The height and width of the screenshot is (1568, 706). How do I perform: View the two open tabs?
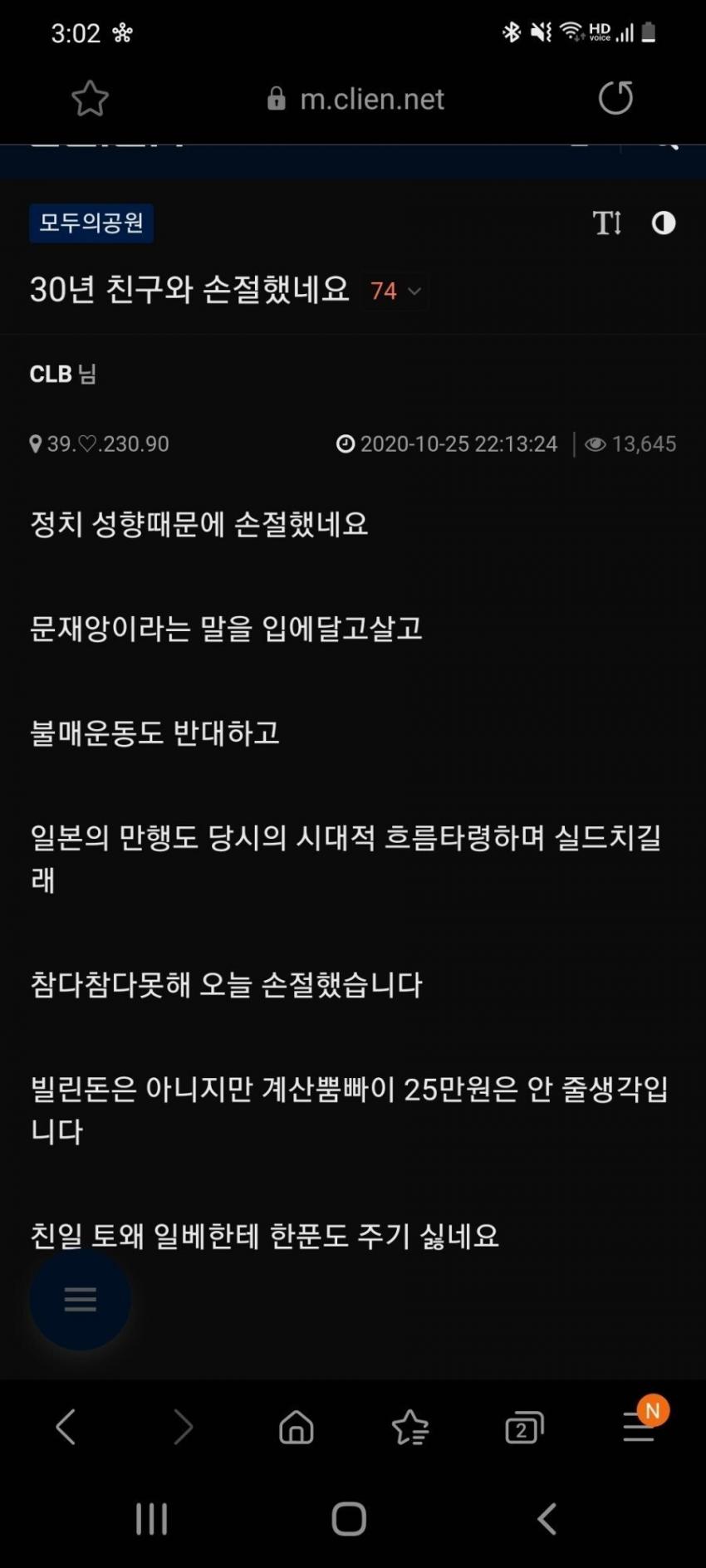(523, 1428)
